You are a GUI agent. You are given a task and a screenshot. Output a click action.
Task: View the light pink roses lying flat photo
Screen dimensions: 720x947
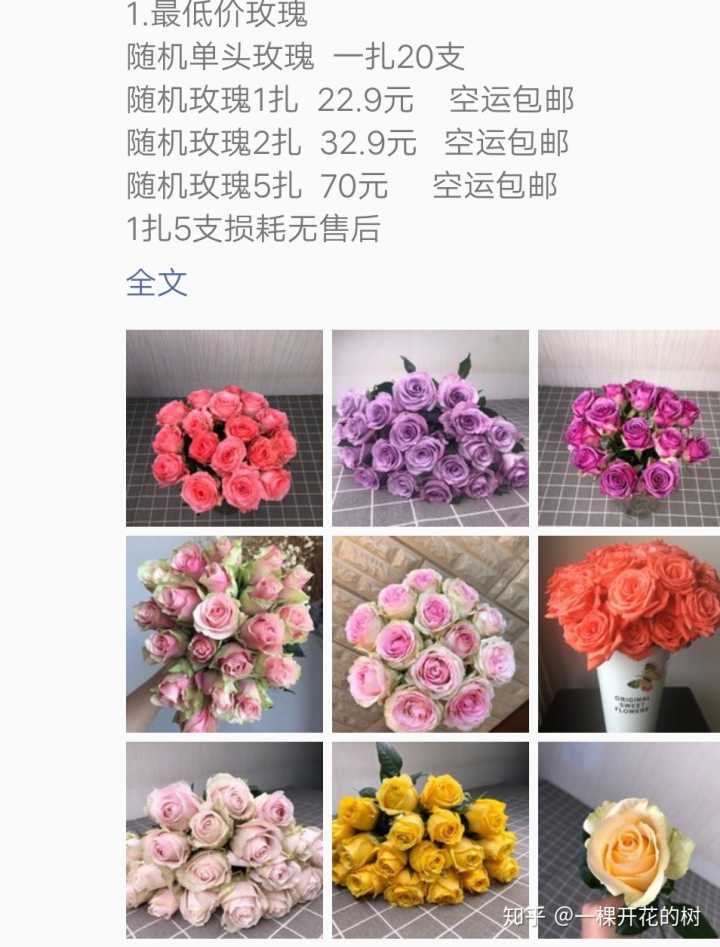[224, 838]
